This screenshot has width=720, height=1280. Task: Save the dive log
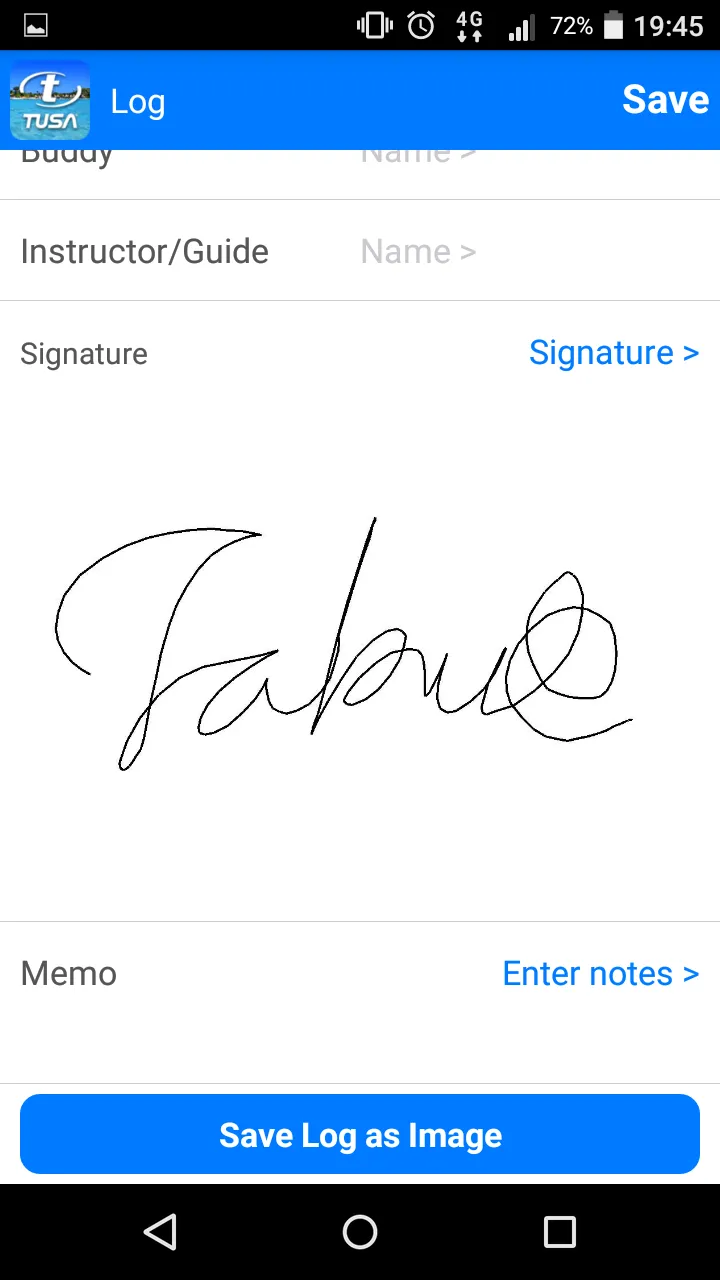pos(665,100)
